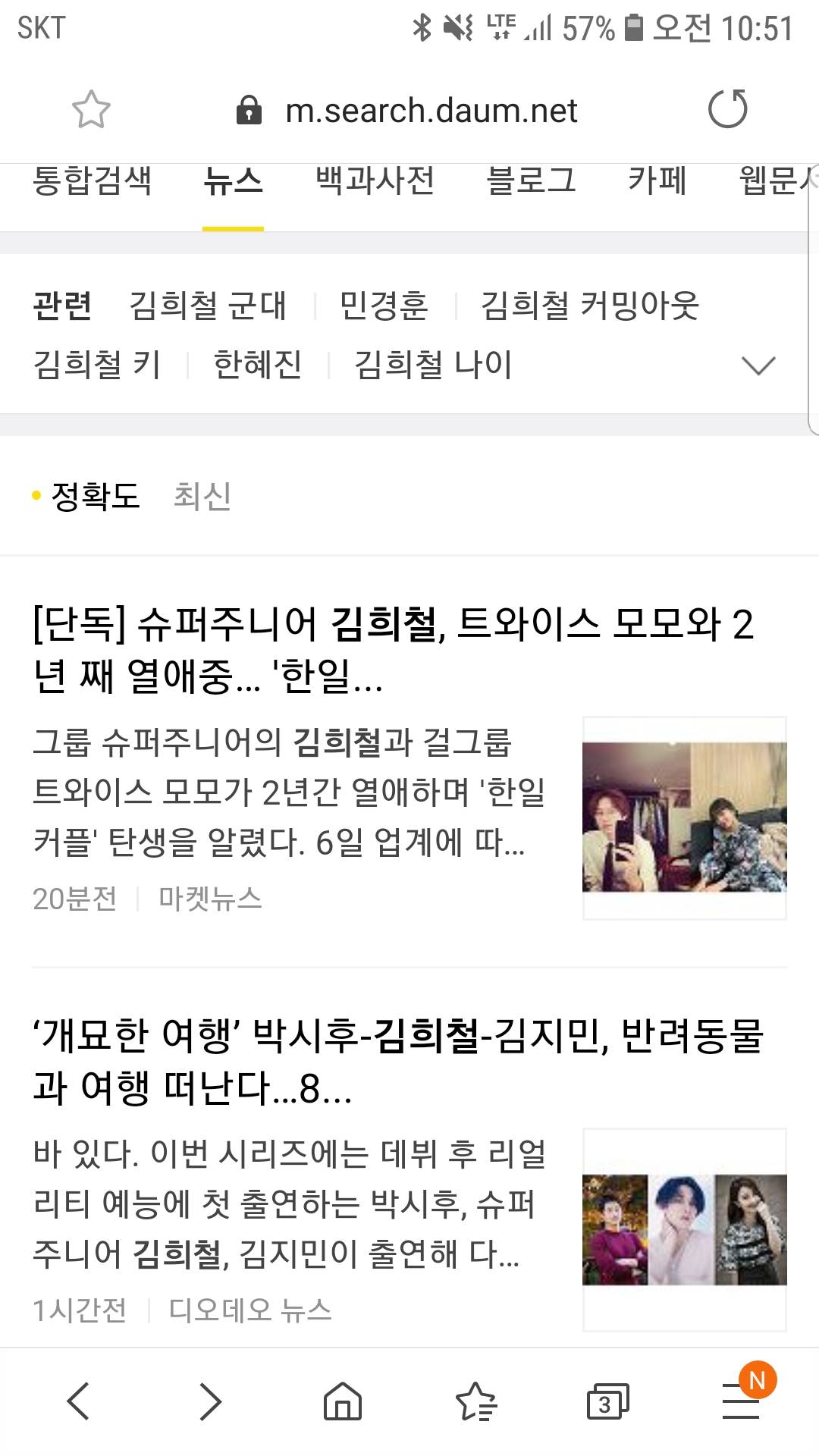
Task: Search related term 한혜진
Action: click(258, 365)
